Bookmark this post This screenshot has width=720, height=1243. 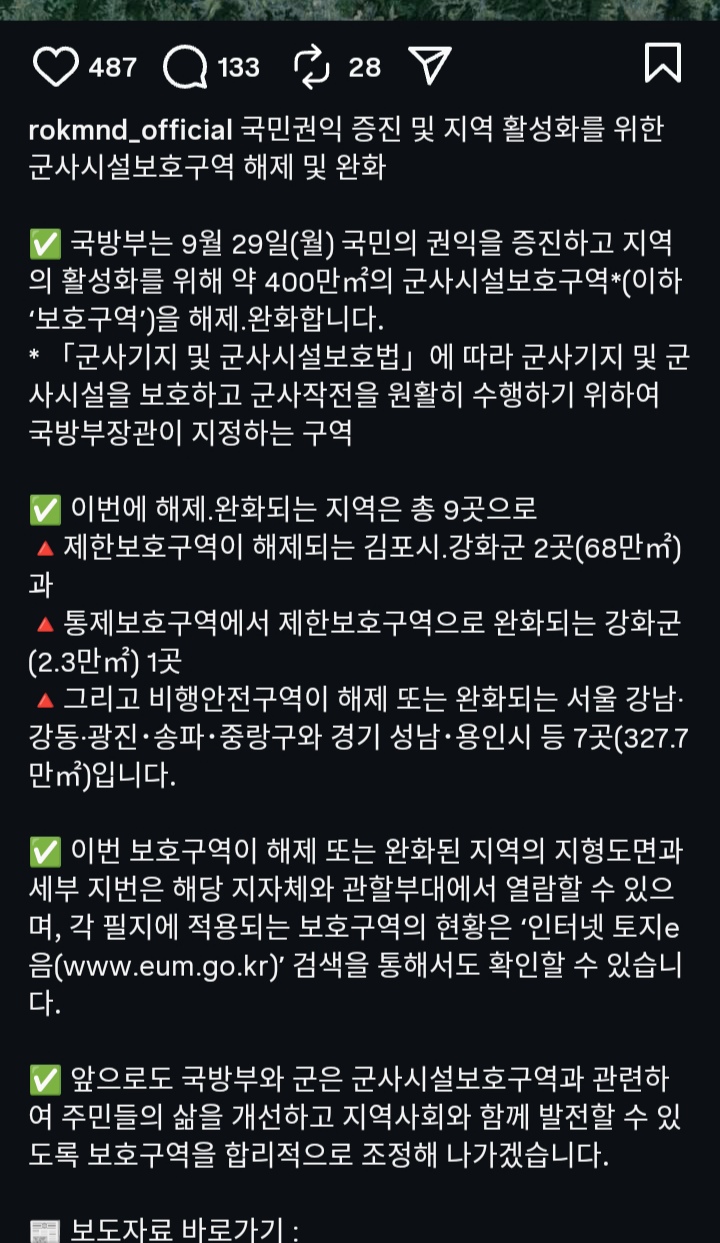pyautogui.click(x=663, y=63)
